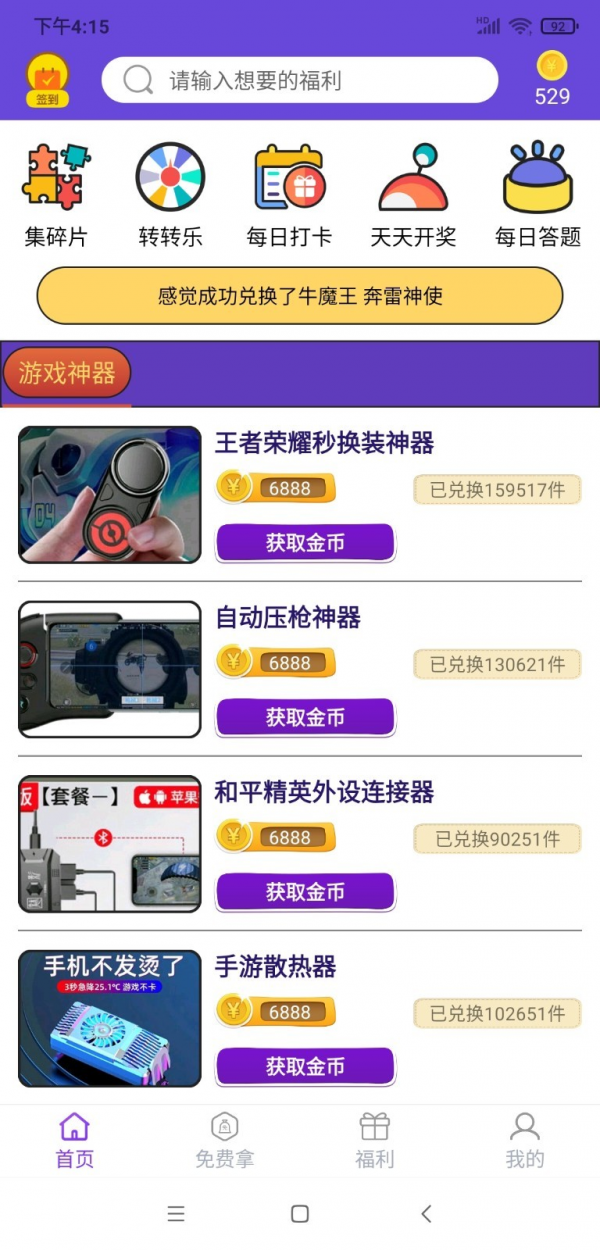600x1250 pixels.
Task: Open the 签到 daily check-in icon
Action: tap(47, 80)
